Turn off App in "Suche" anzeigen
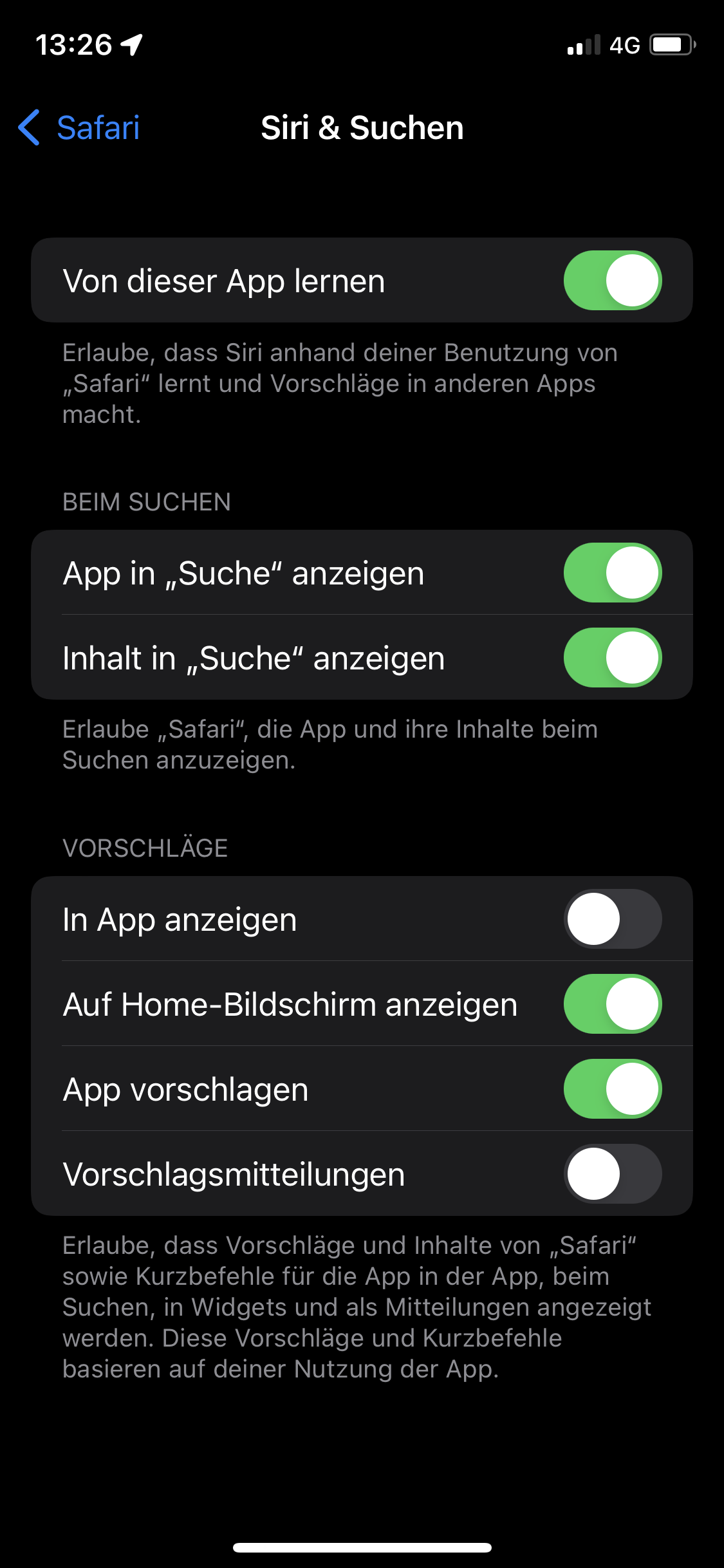This screenshot has height=1568, width=724. point(612,573)
